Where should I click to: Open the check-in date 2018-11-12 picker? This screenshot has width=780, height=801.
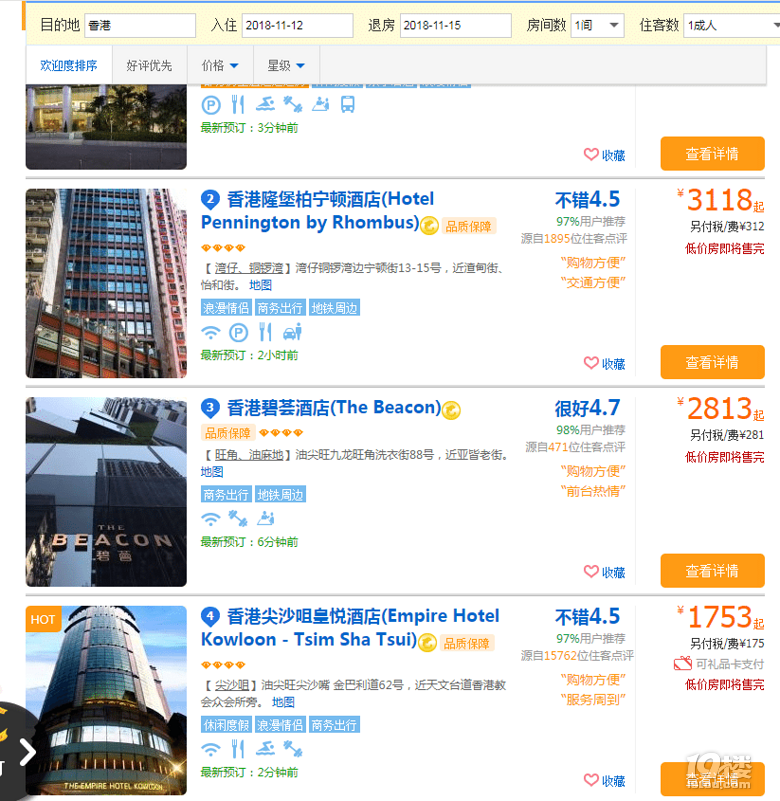click(x=297, y=26)
